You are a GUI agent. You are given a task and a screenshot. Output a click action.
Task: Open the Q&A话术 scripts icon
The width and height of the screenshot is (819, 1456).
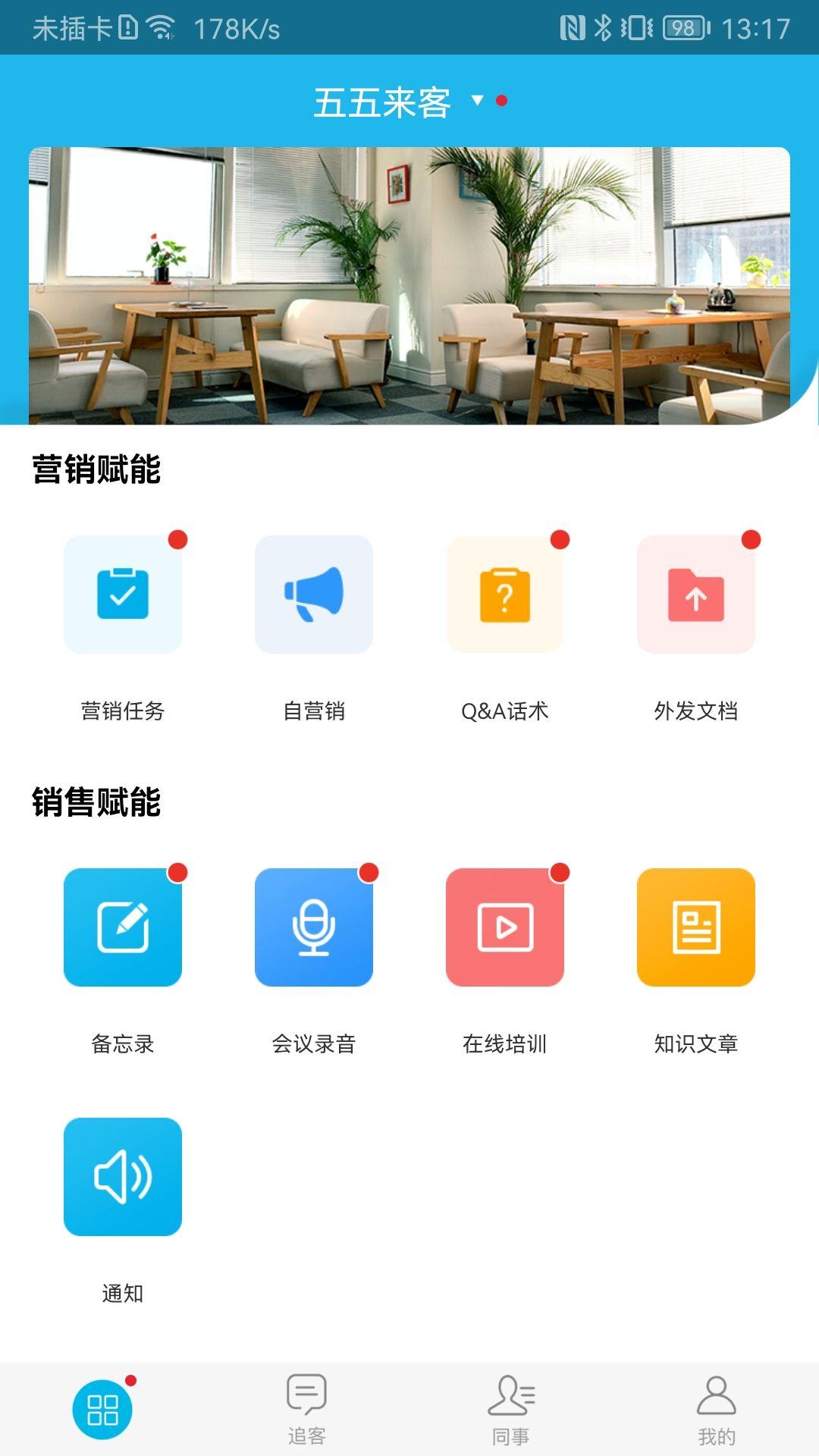(x=506, y=594)
